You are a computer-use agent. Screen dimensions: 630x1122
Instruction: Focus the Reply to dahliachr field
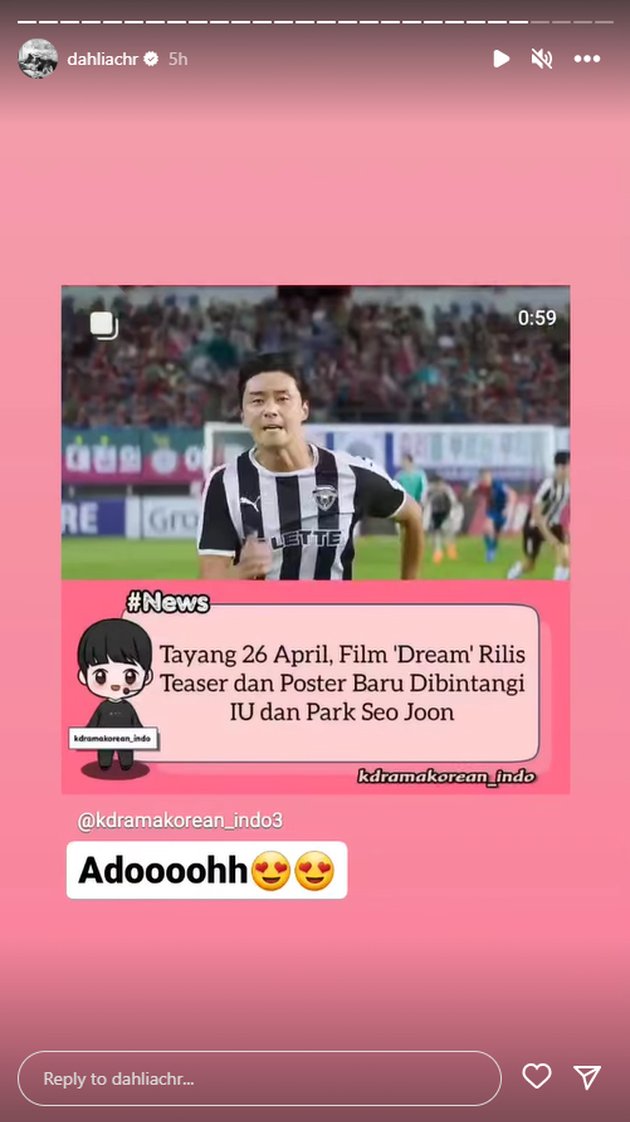click(x=259, y=1079)
